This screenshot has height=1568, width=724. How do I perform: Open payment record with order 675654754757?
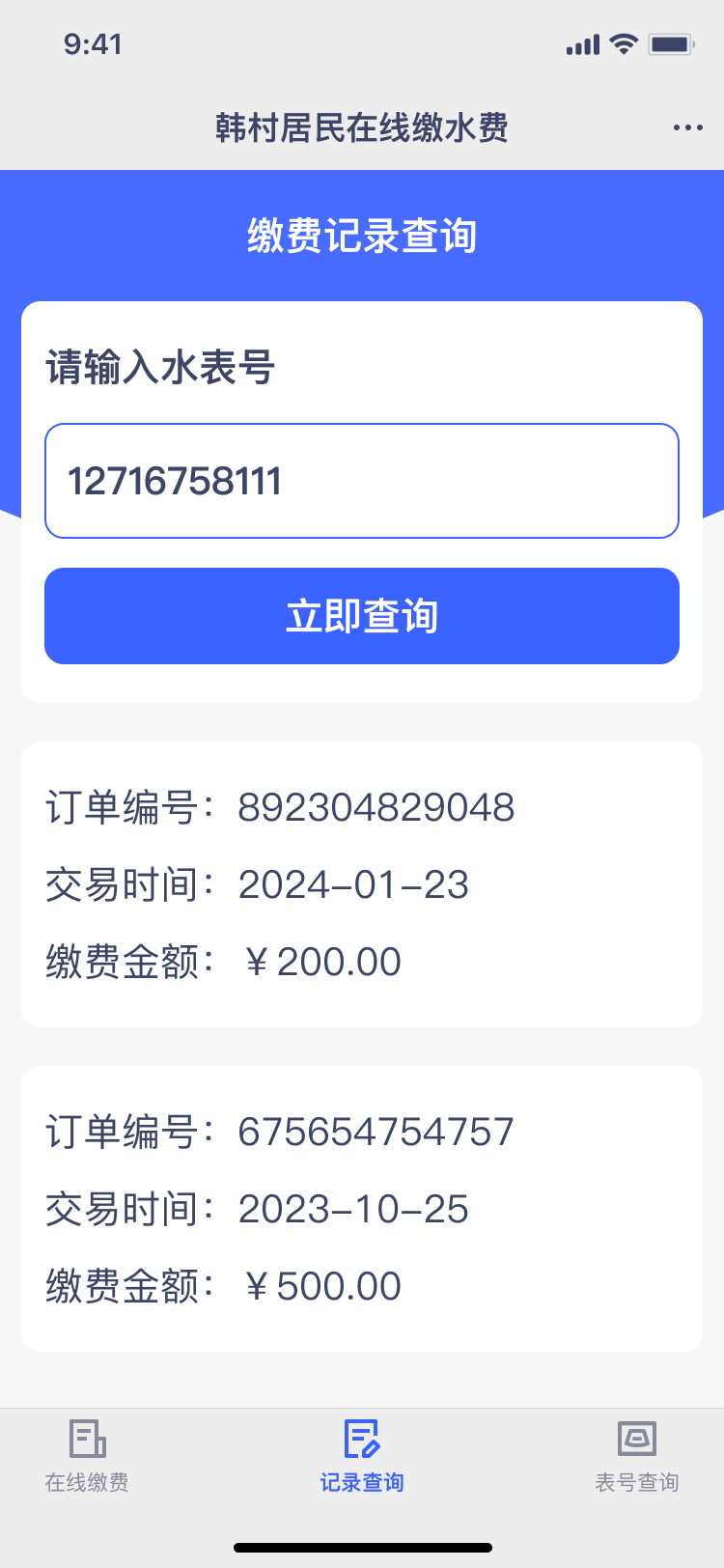pyautogui.click(x=362, y=1209)
